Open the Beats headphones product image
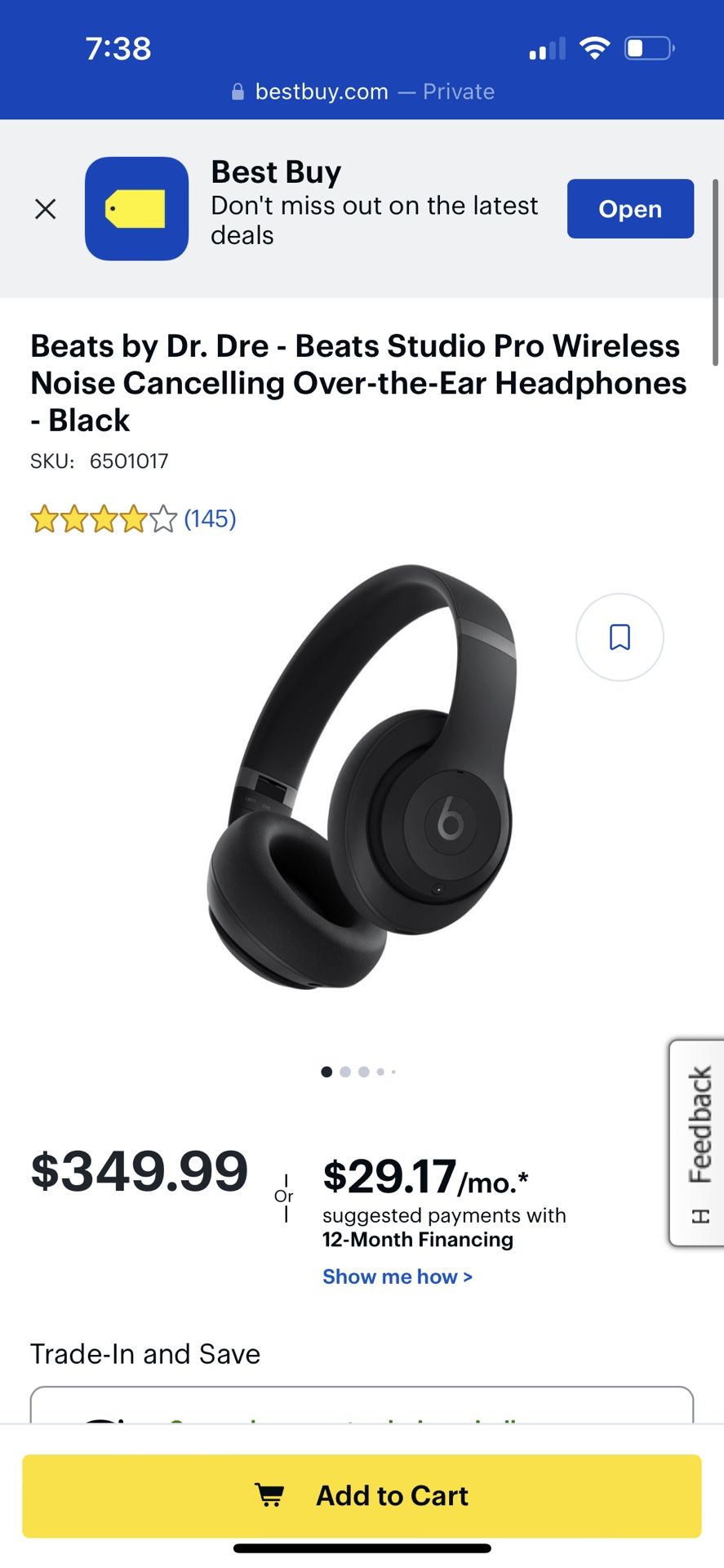Screen dimensions: 724x1568 361,776
